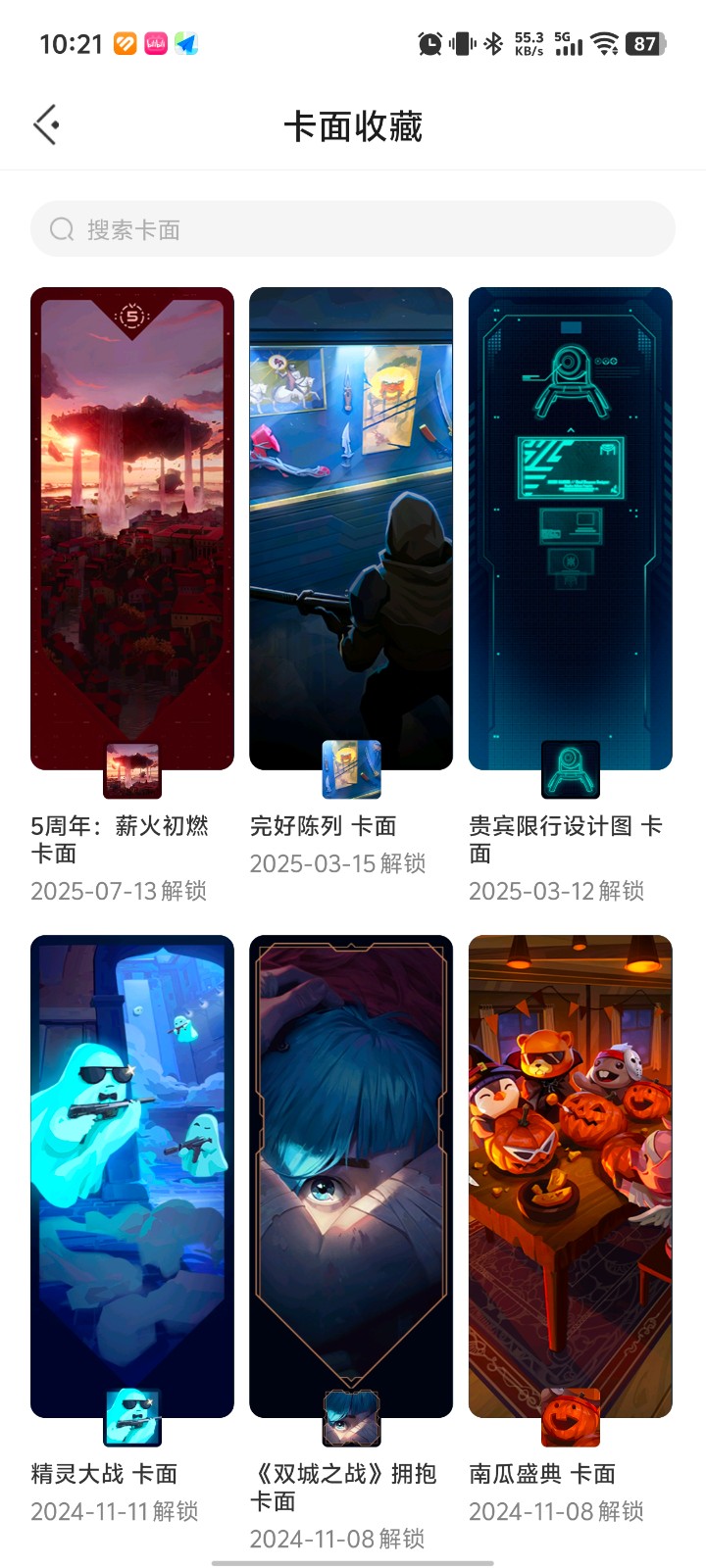Screen dimensions: 706x1568
Task: Select the 贵宾限行设计图 card
Action: tap(571, 529)
